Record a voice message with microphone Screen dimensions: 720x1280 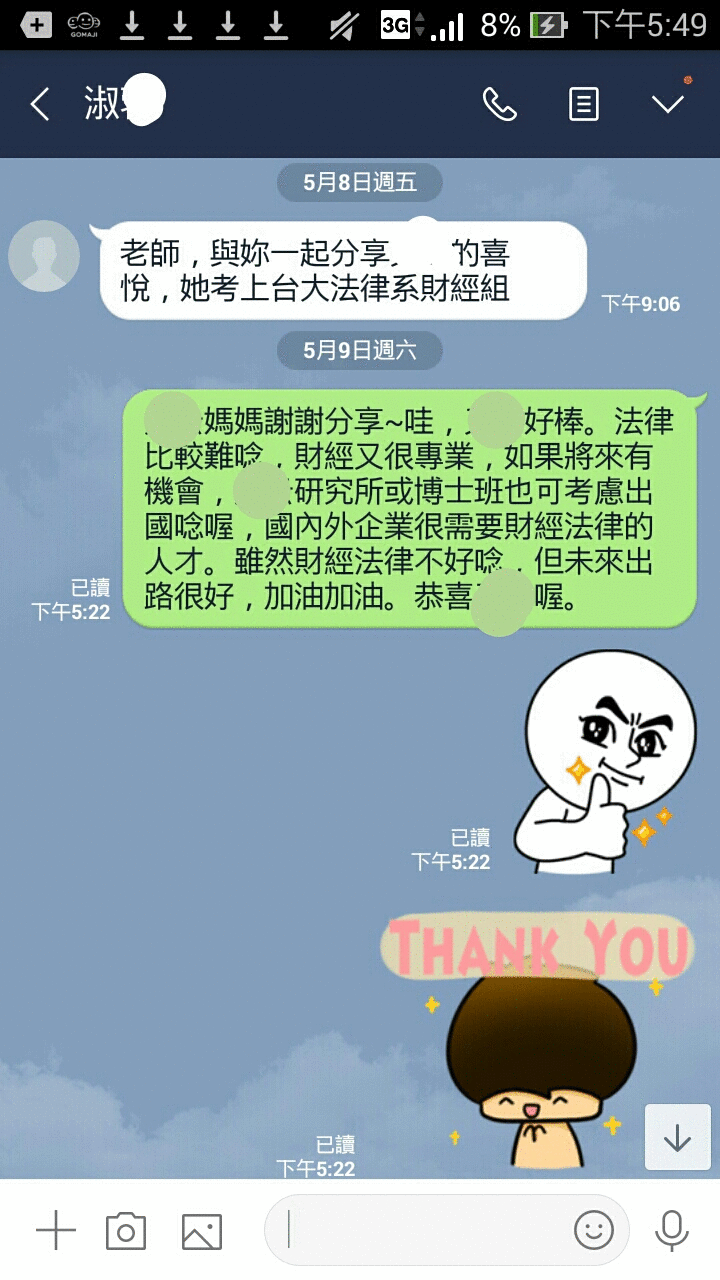coord(670,1230)
